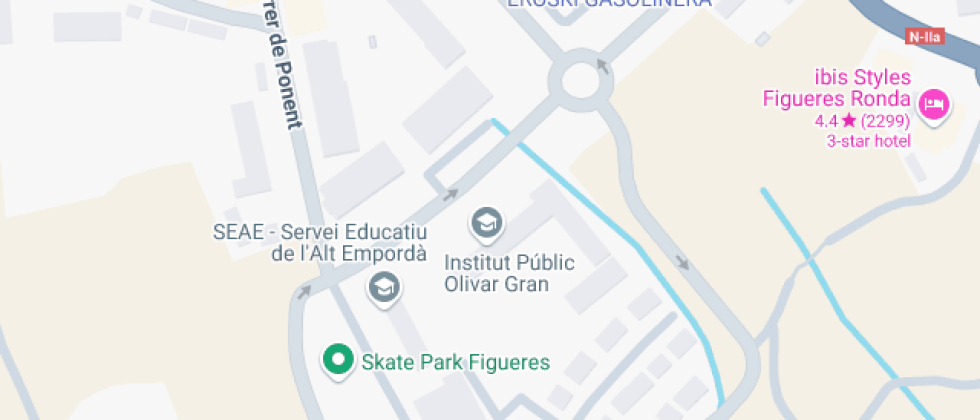Viewport: 980px width, 420px height.
Task: Select the Institut Públic Olivar Gran marker
Action: coord(488,222)
